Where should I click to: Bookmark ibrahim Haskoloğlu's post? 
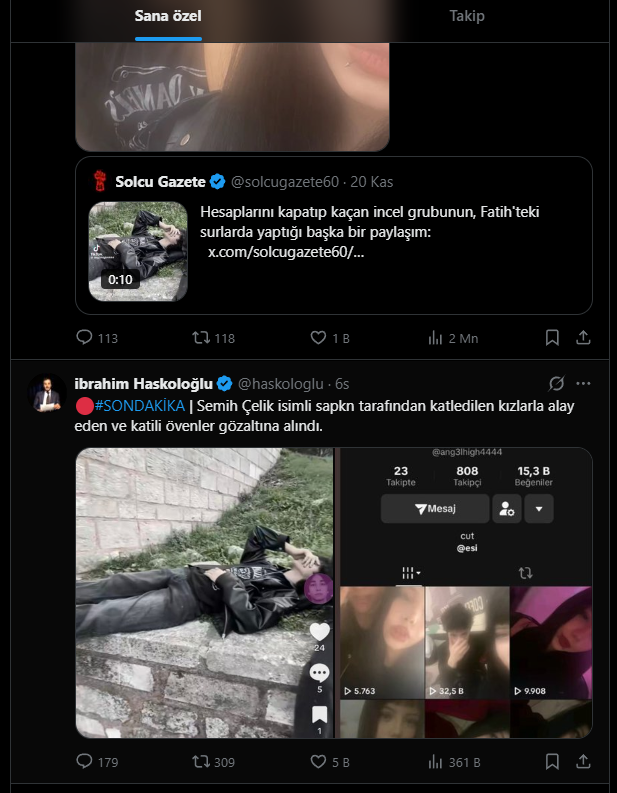[552, 762]
